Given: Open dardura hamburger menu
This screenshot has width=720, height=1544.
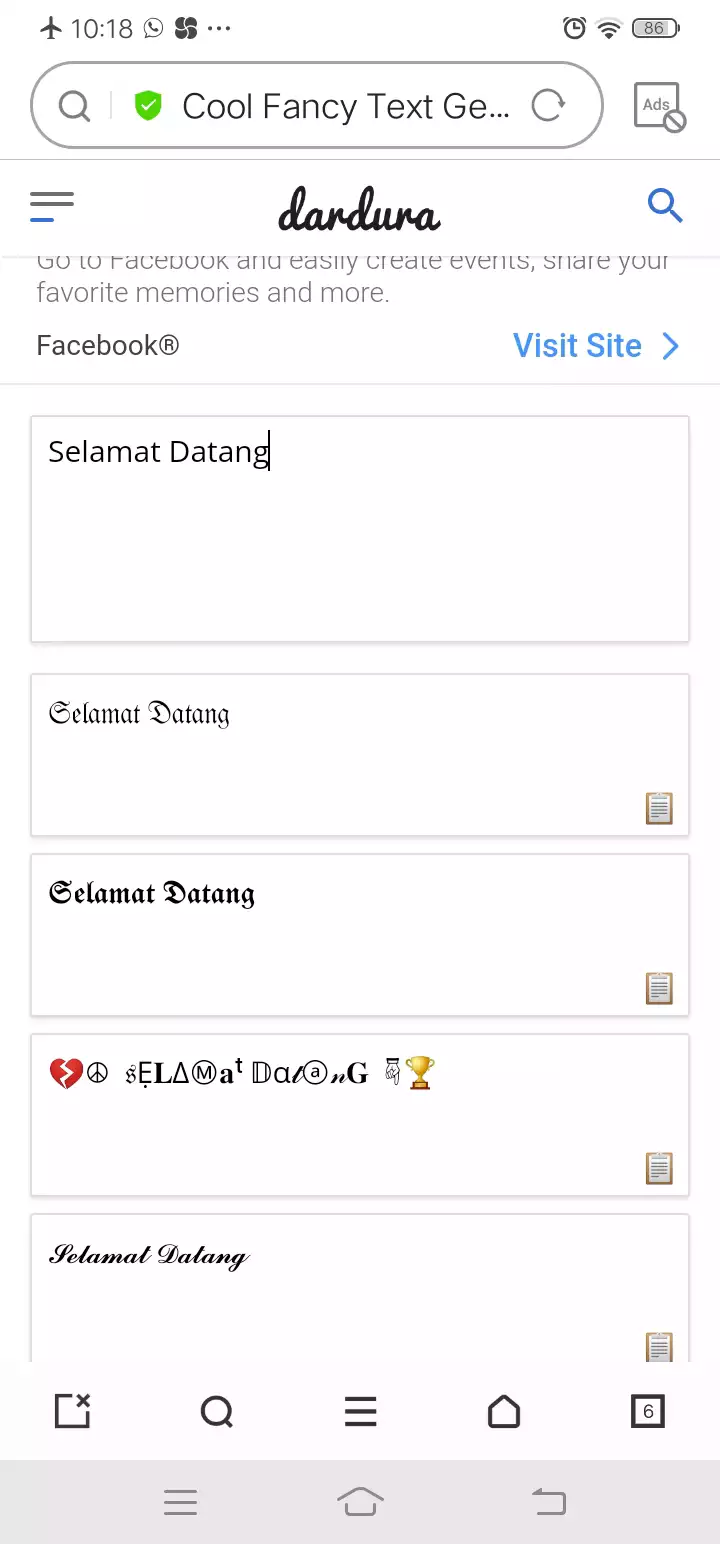Looking at the screenshot, I should 52,207.
